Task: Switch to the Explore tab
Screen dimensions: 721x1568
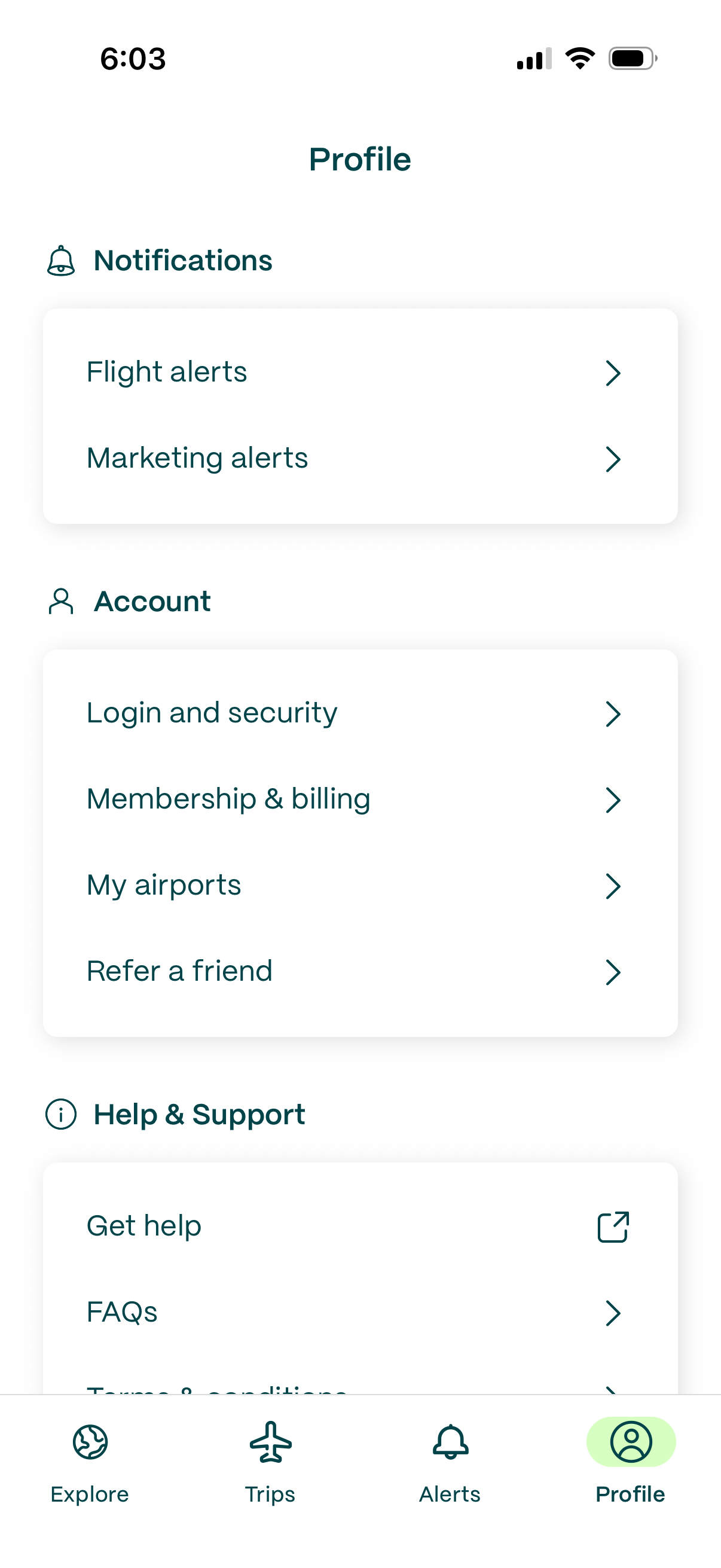Action: pyautogui.click(x=90, y=1473)
